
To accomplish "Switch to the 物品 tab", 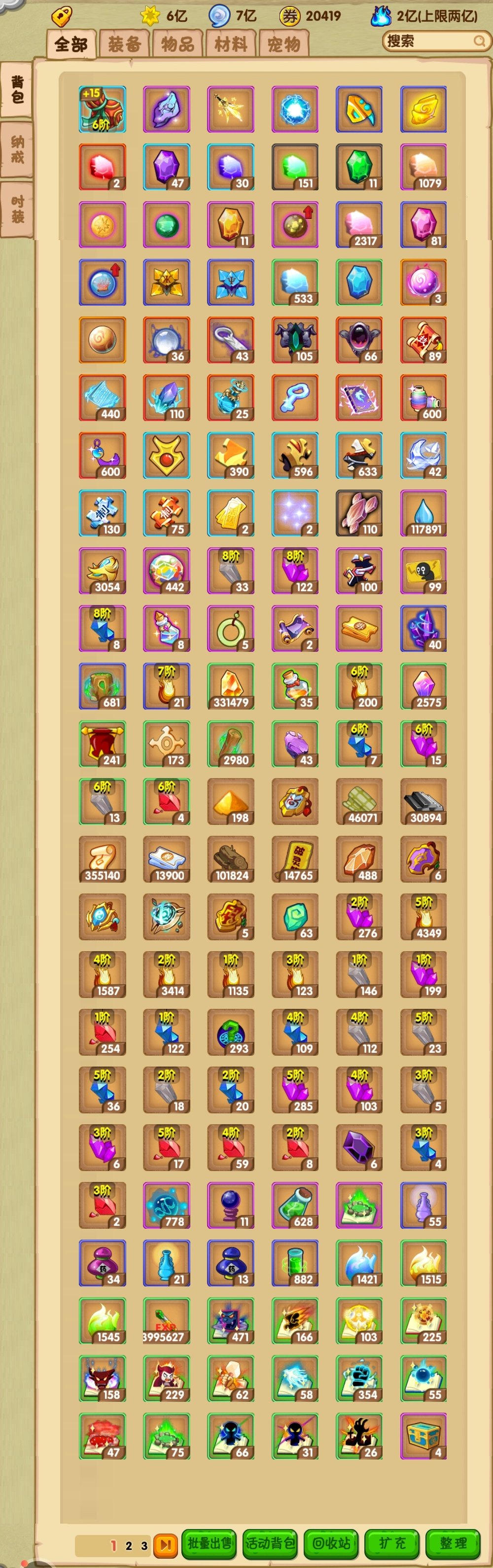I will (x=177, y=44).
